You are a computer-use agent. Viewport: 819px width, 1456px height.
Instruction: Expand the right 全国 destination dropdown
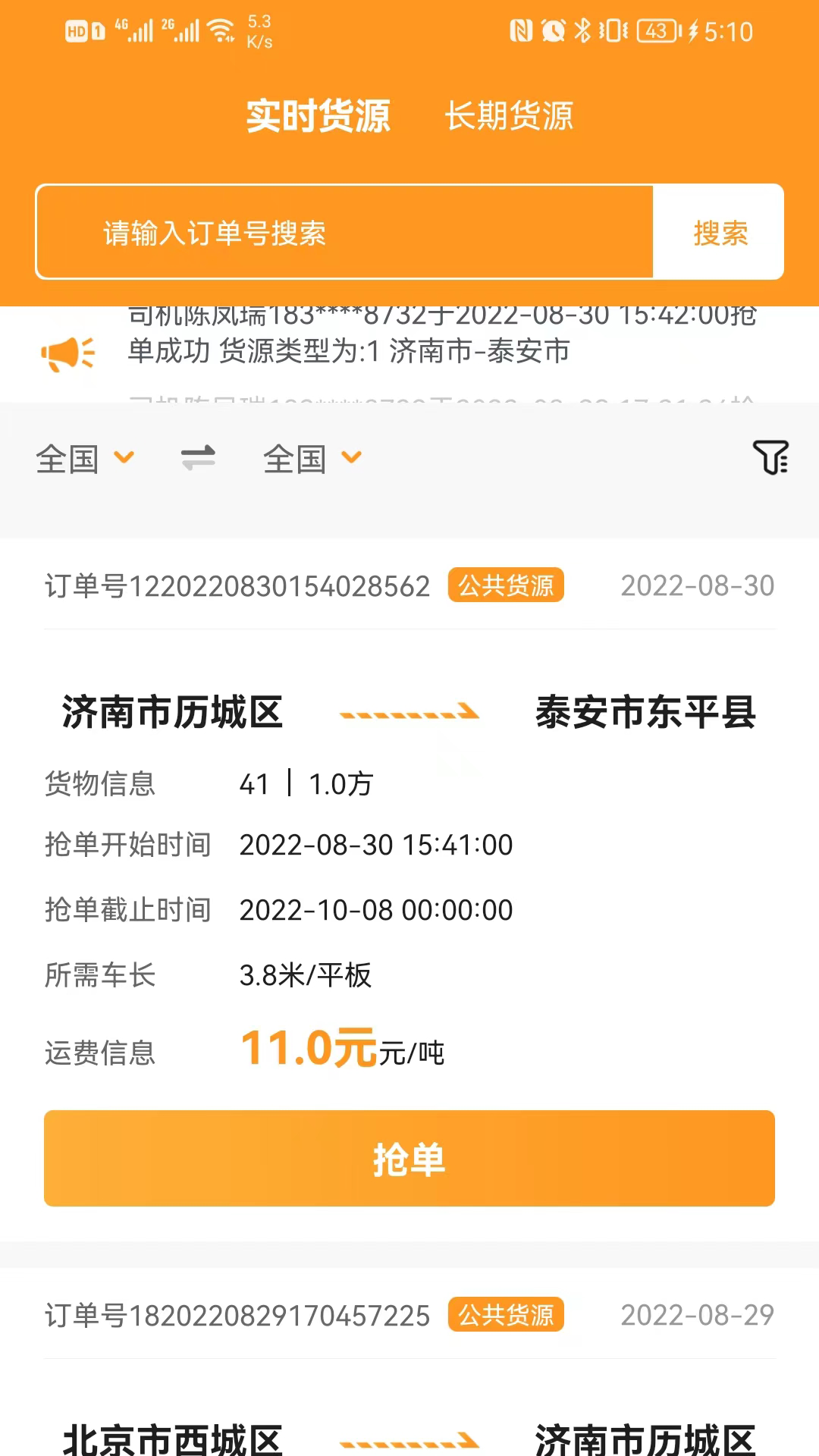pos(312,457)
